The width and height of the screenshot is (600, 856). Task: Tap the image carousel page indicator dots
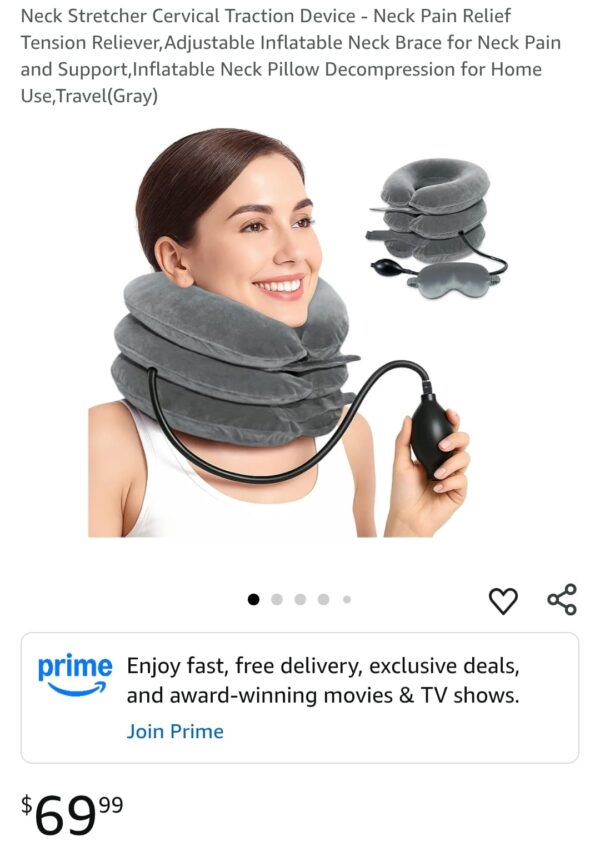click(299, 599)
